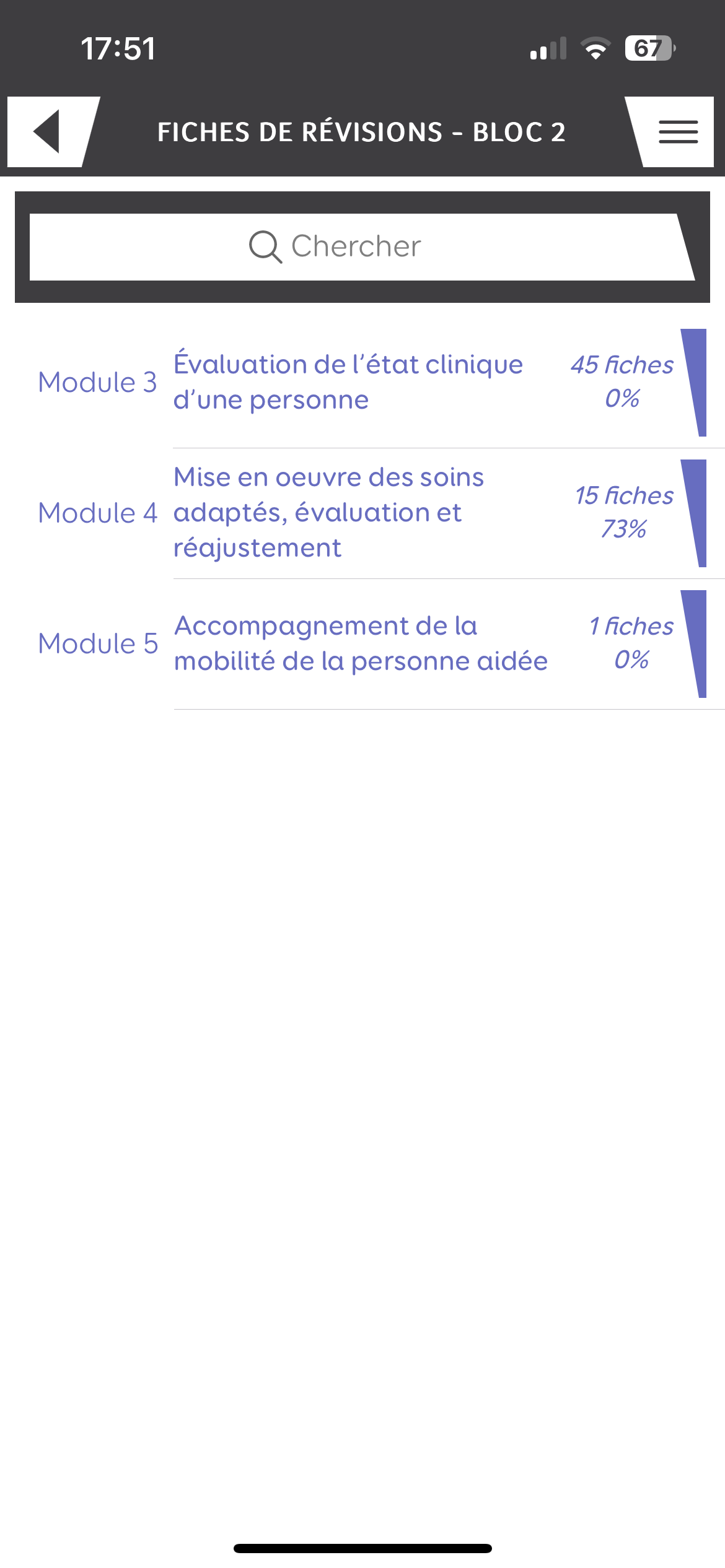Image resolution: width=725 pixels, height=1568 pixels.
Task: Open the hamburger menu
Action: tap(674, 131)
